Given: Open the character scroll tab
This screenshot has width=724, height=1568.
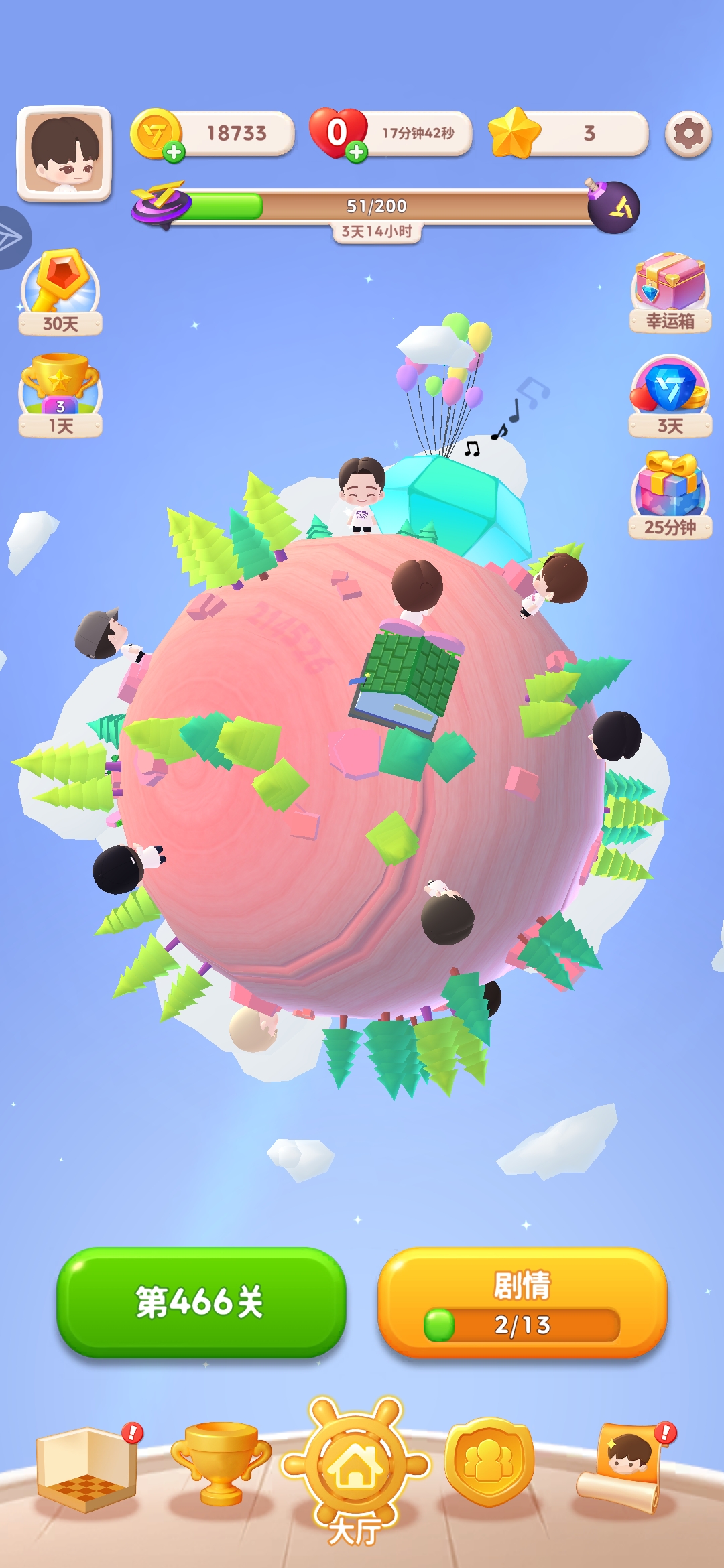Looking at the screenshot, I should [x=623, y=1466].
